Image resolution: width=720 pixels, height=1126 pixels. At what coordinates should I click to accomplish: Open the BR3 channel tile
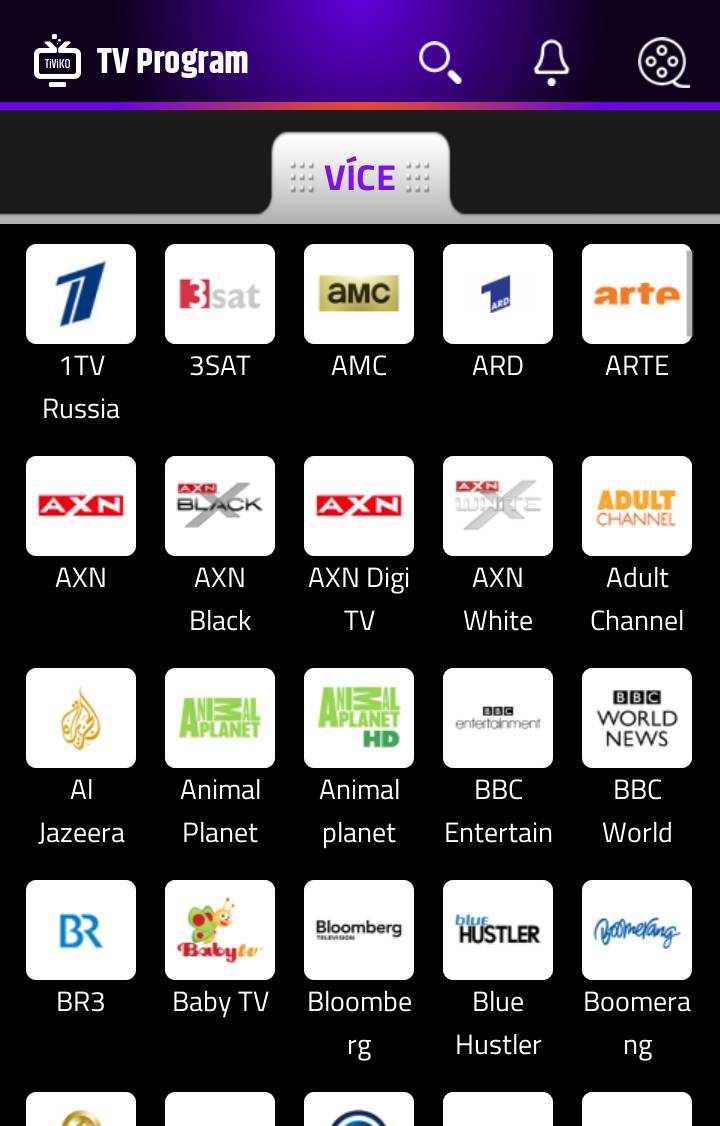coord(80,930)
